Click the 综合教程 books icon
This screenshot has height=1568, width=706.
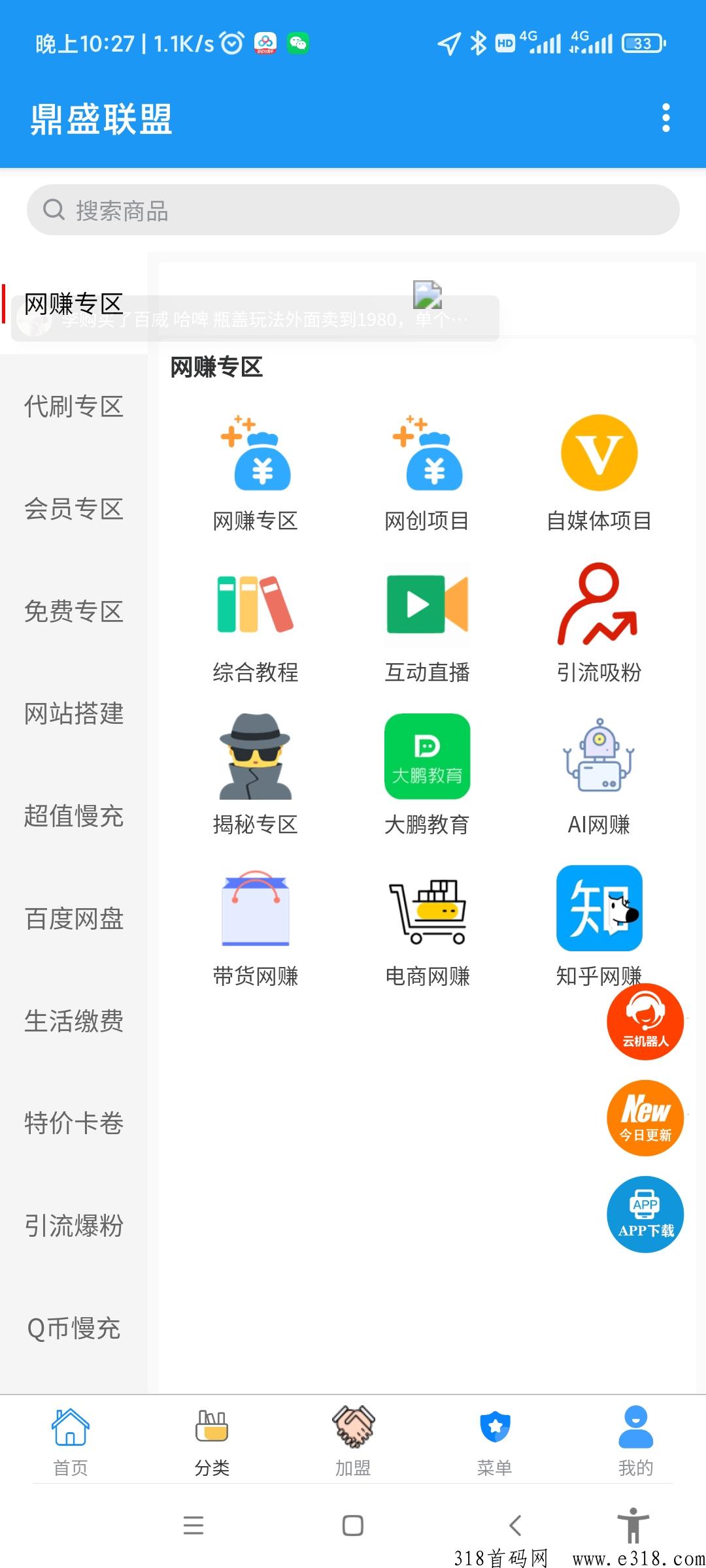(256, 608)
